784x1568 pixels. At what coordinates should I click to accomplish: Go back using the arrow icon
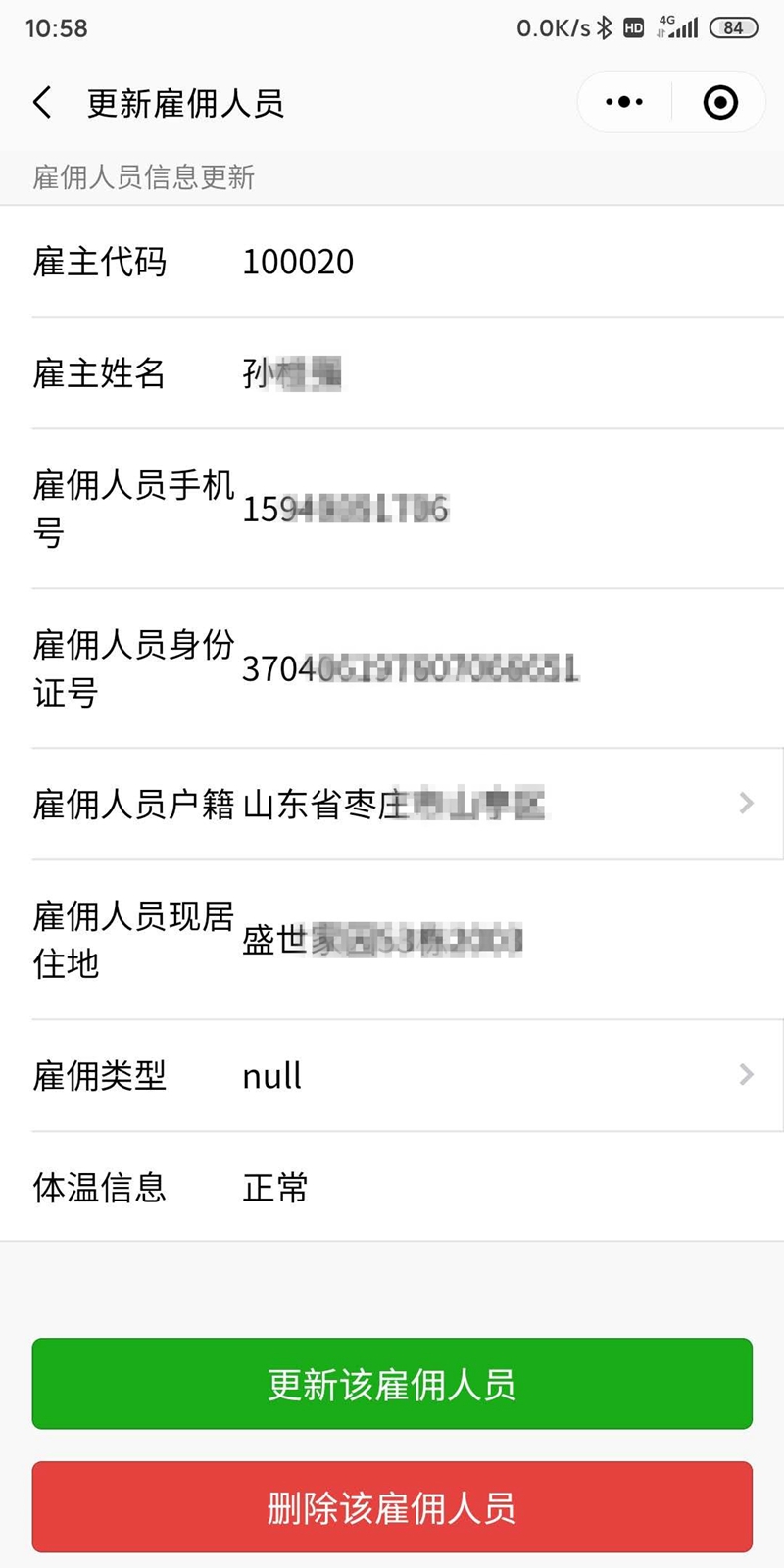point(42,102)
